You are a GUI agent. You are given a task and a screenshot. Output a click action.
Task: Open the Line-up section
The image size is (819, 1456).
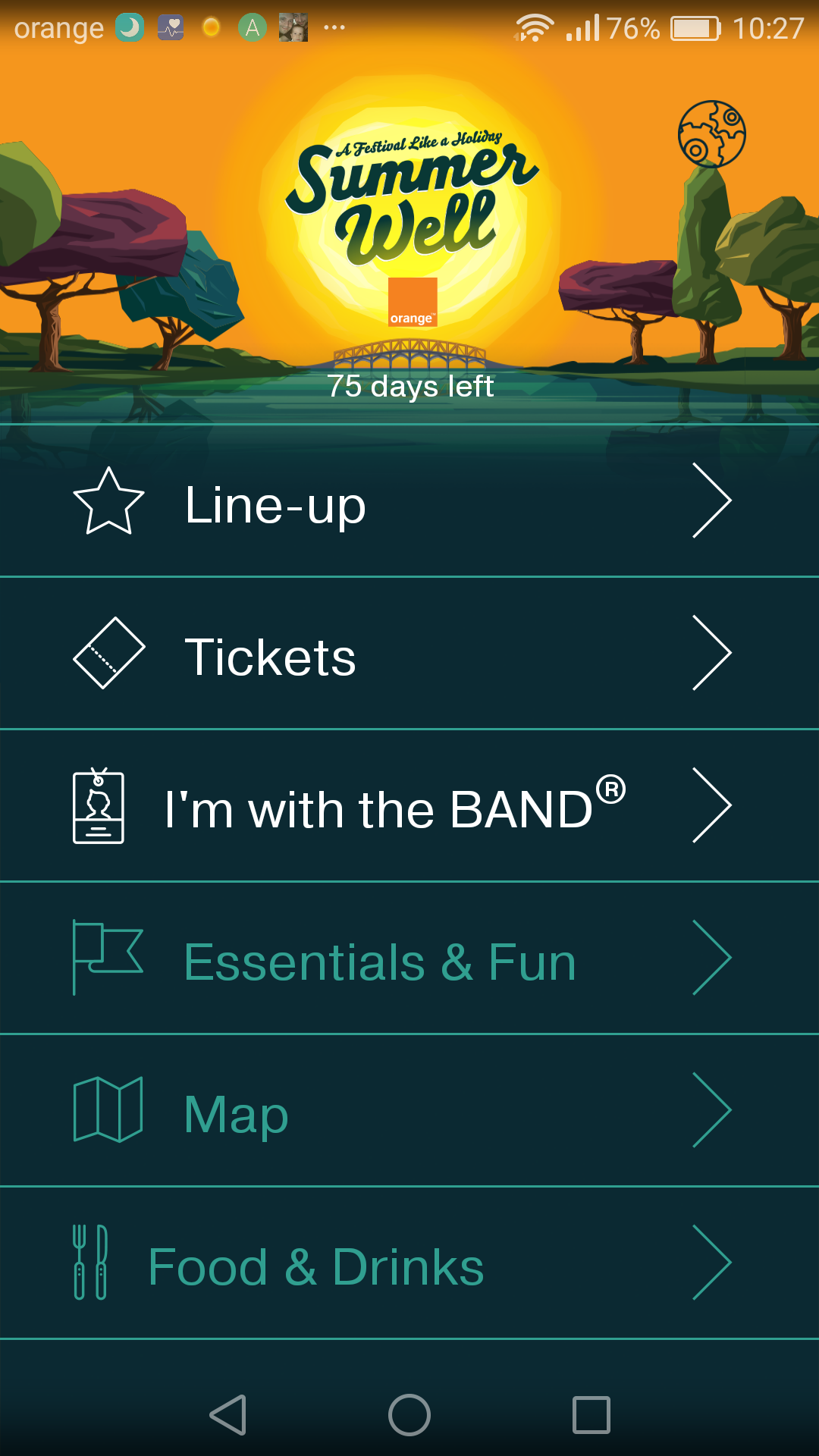click(x=409, y=502)
